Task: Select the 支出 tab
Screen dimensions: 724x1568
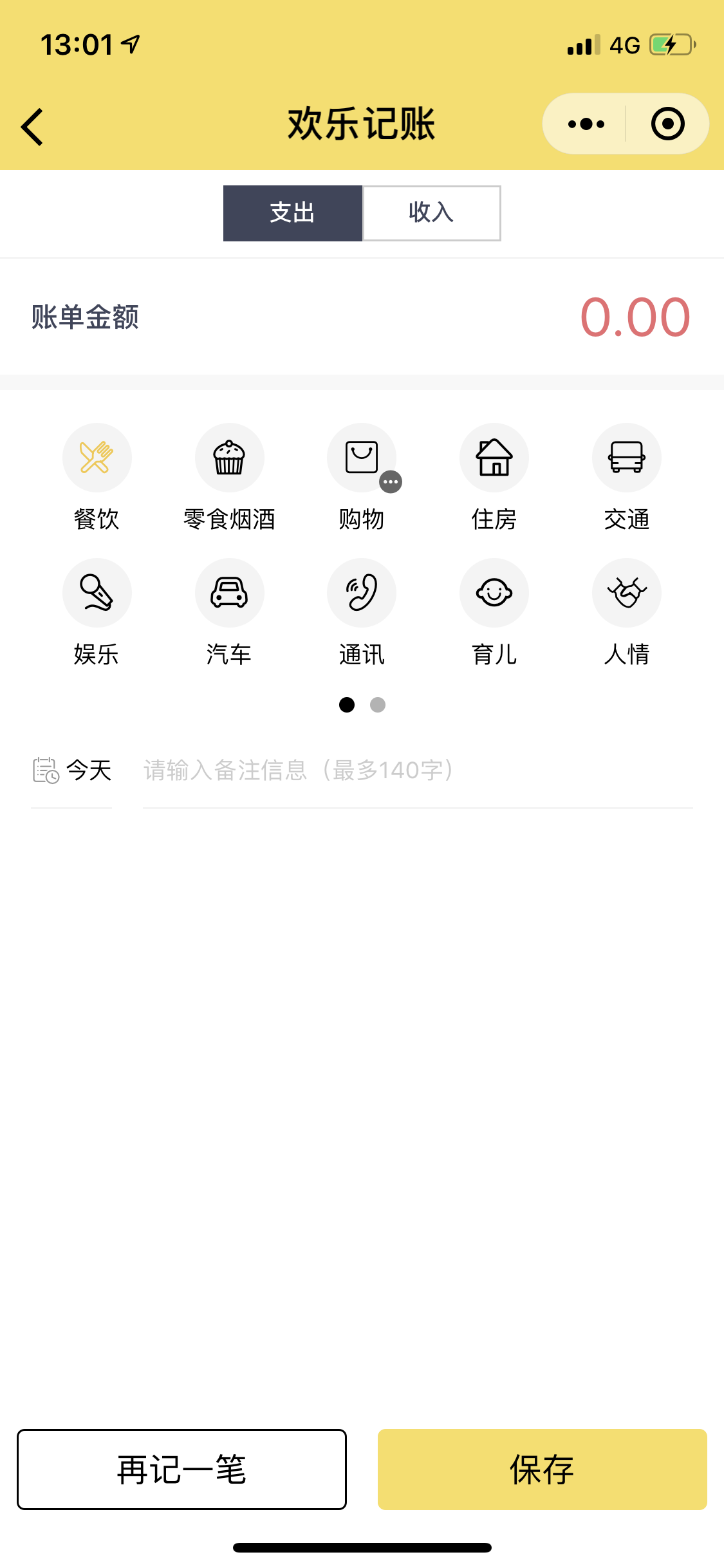Action: point(293,213)
